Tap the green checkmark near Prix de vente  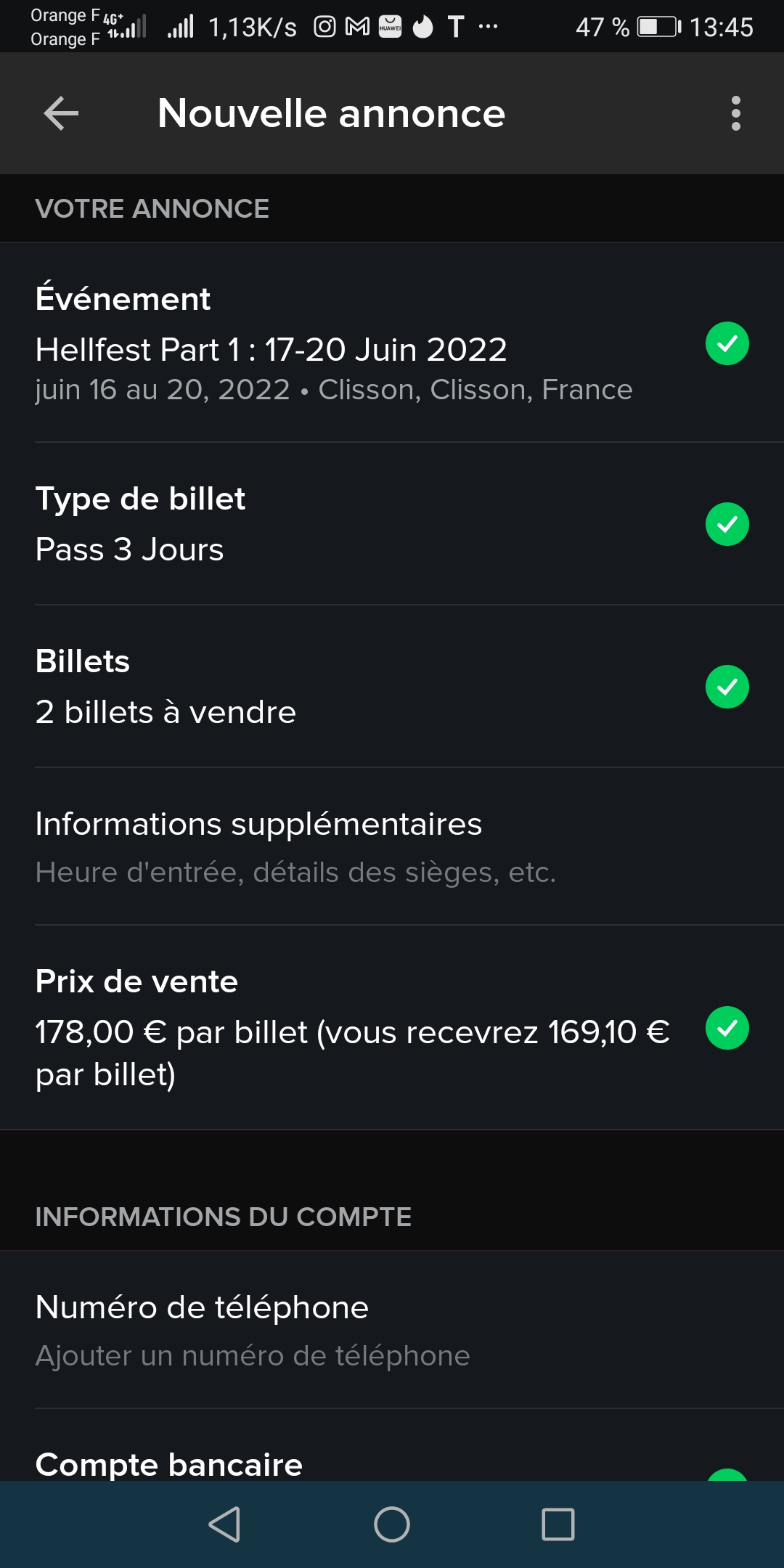pos(727,1028)
